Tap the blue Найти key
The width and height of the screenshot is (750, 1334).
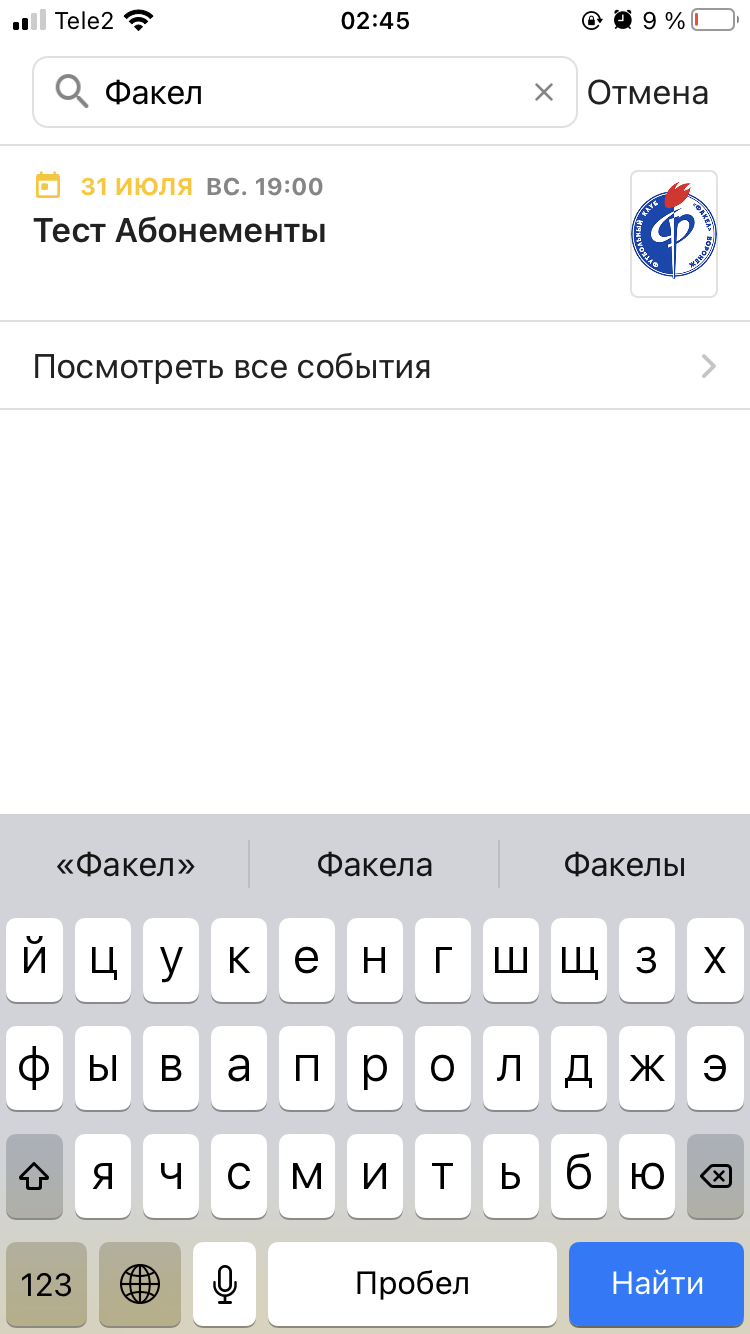pyautogui.click(x=657, y=1283)
